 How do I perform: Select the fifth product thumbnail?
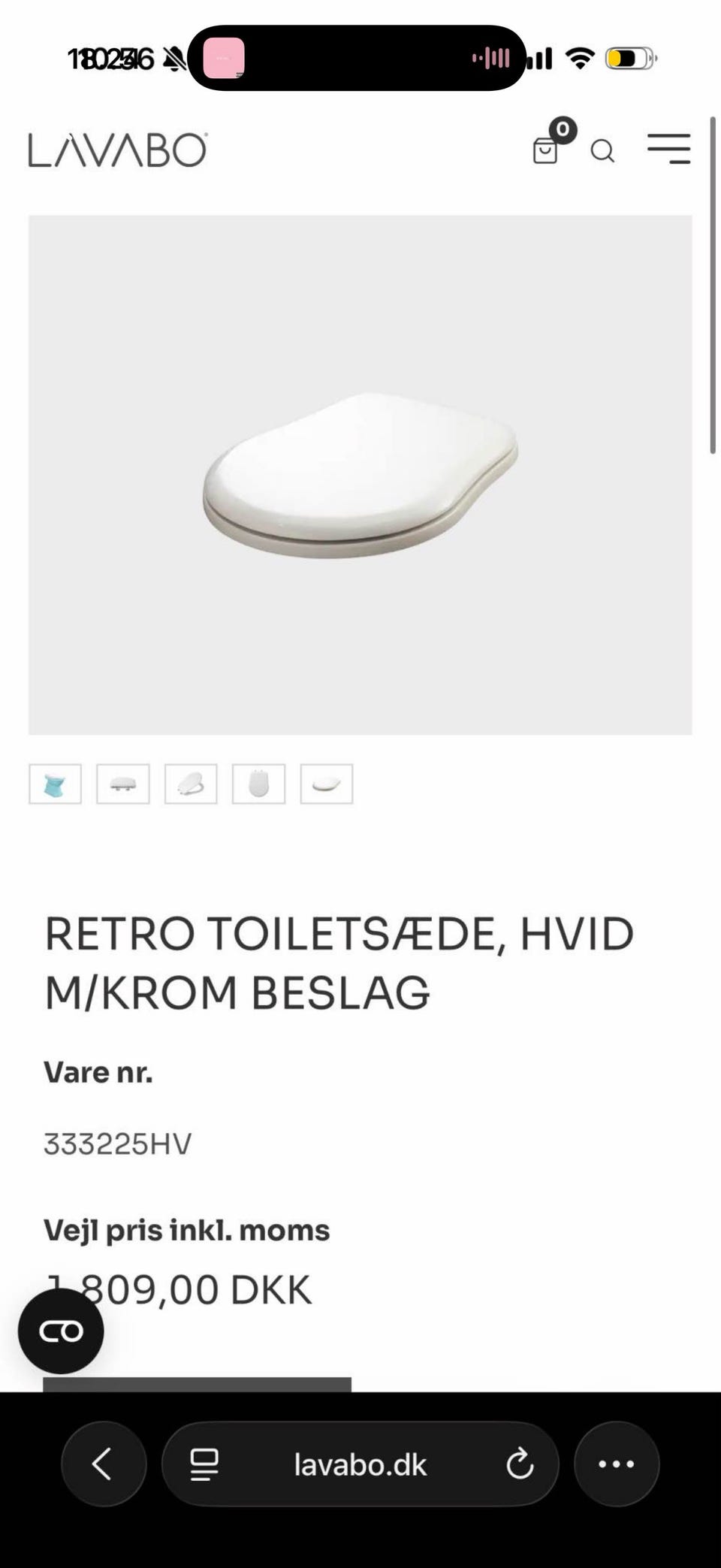pos(327,784)
